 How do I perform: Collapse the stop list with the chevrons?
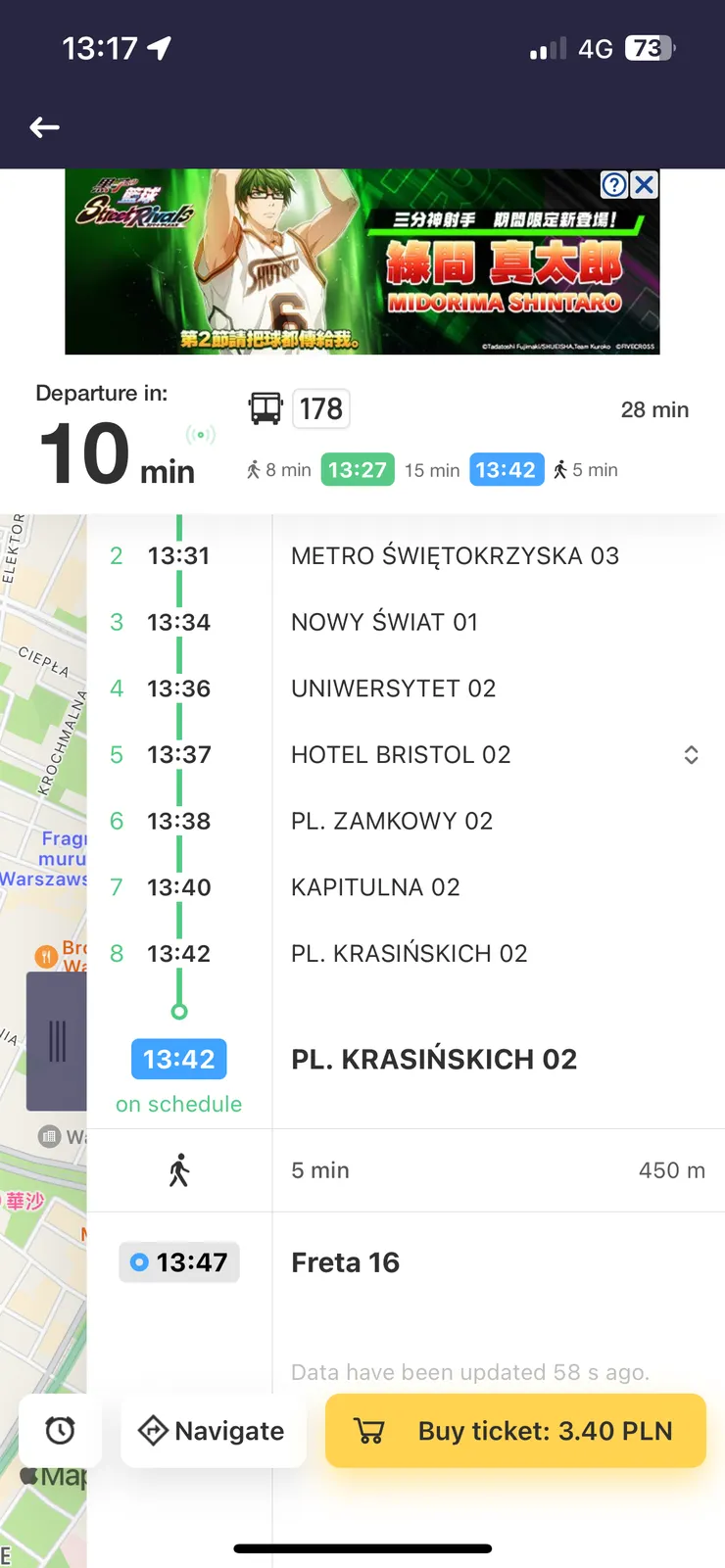[691, 755]
